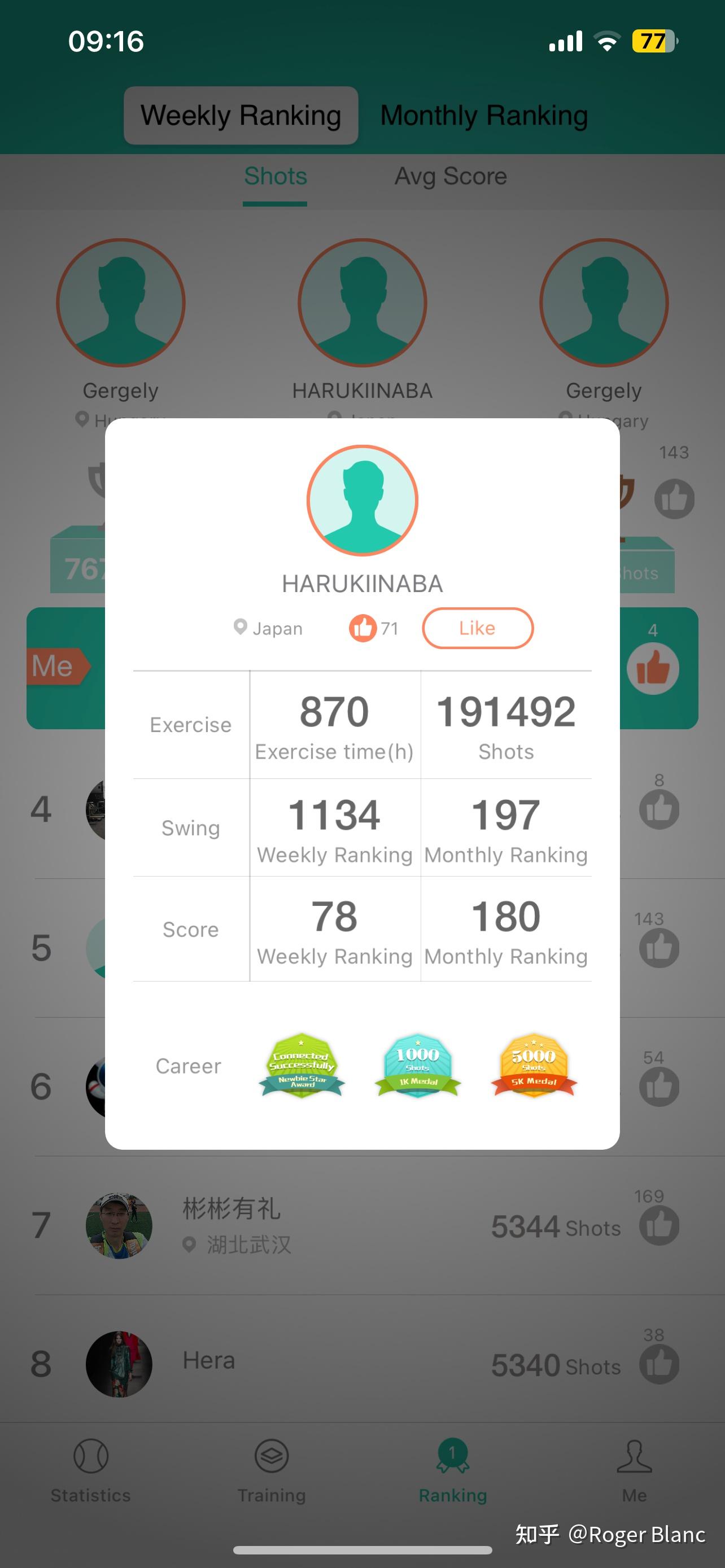View the 5000 Shots 5K Medal badge
The image size is (725, 1568).
pyautogui.click(x=533, y=1065)
